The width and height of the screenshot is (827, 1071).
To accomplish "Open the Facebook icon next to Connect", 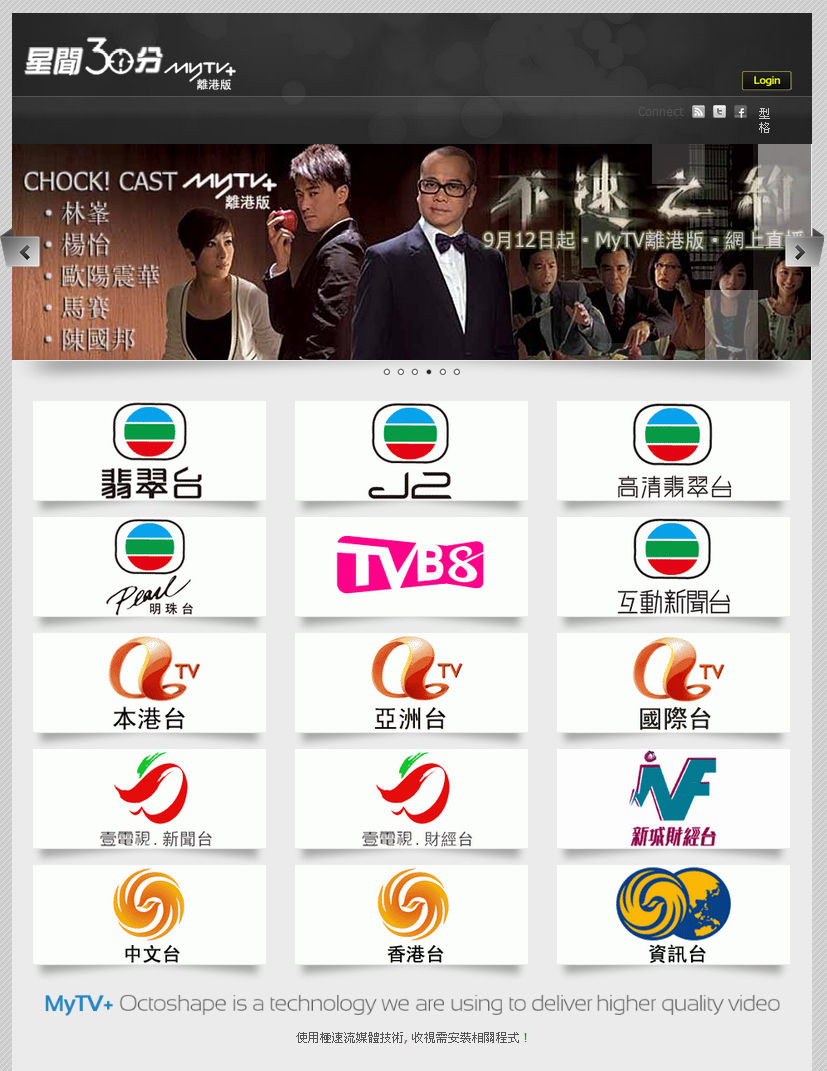I will click(740, 112).
